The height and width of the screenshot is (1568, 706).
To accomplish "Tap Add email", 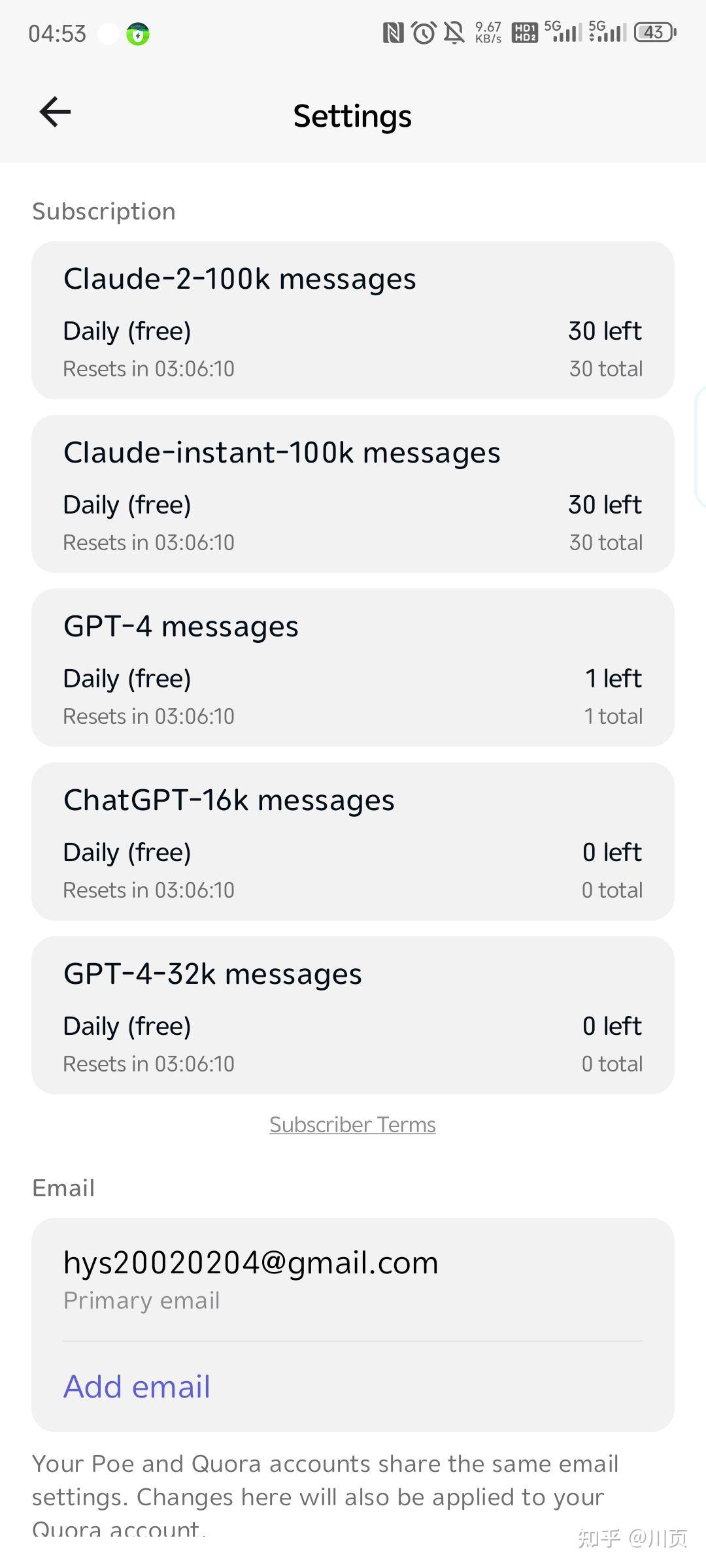I will point(137,1386).
